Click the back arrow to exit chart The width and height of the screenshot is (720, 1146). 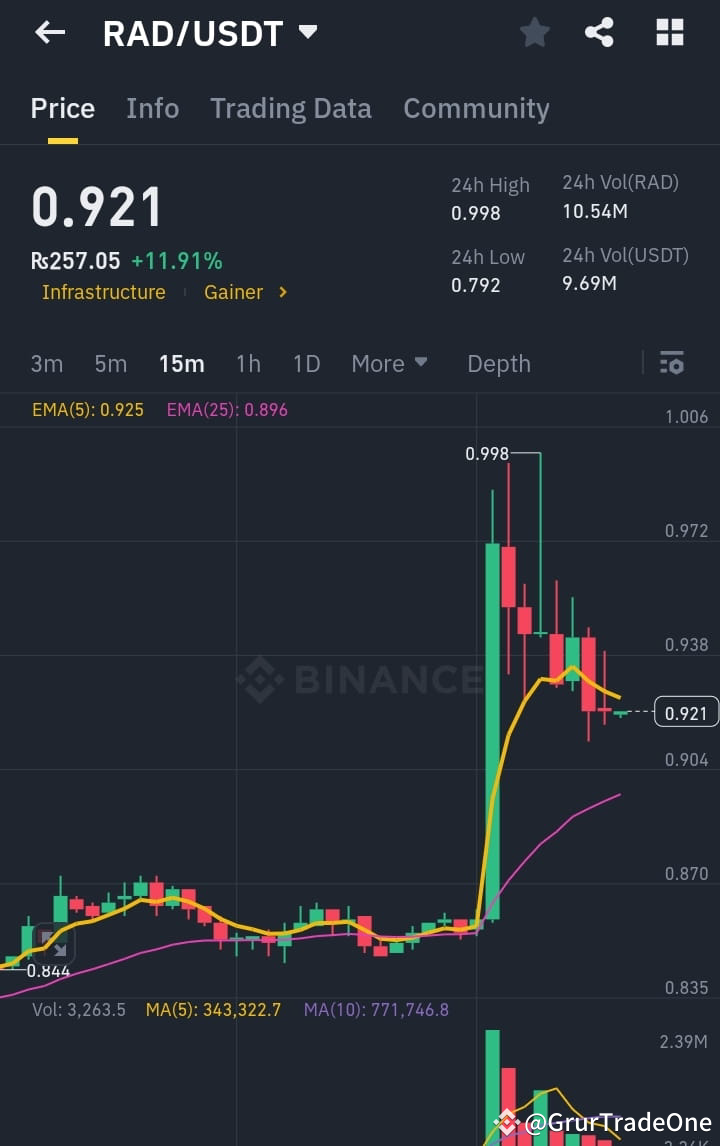49,32
